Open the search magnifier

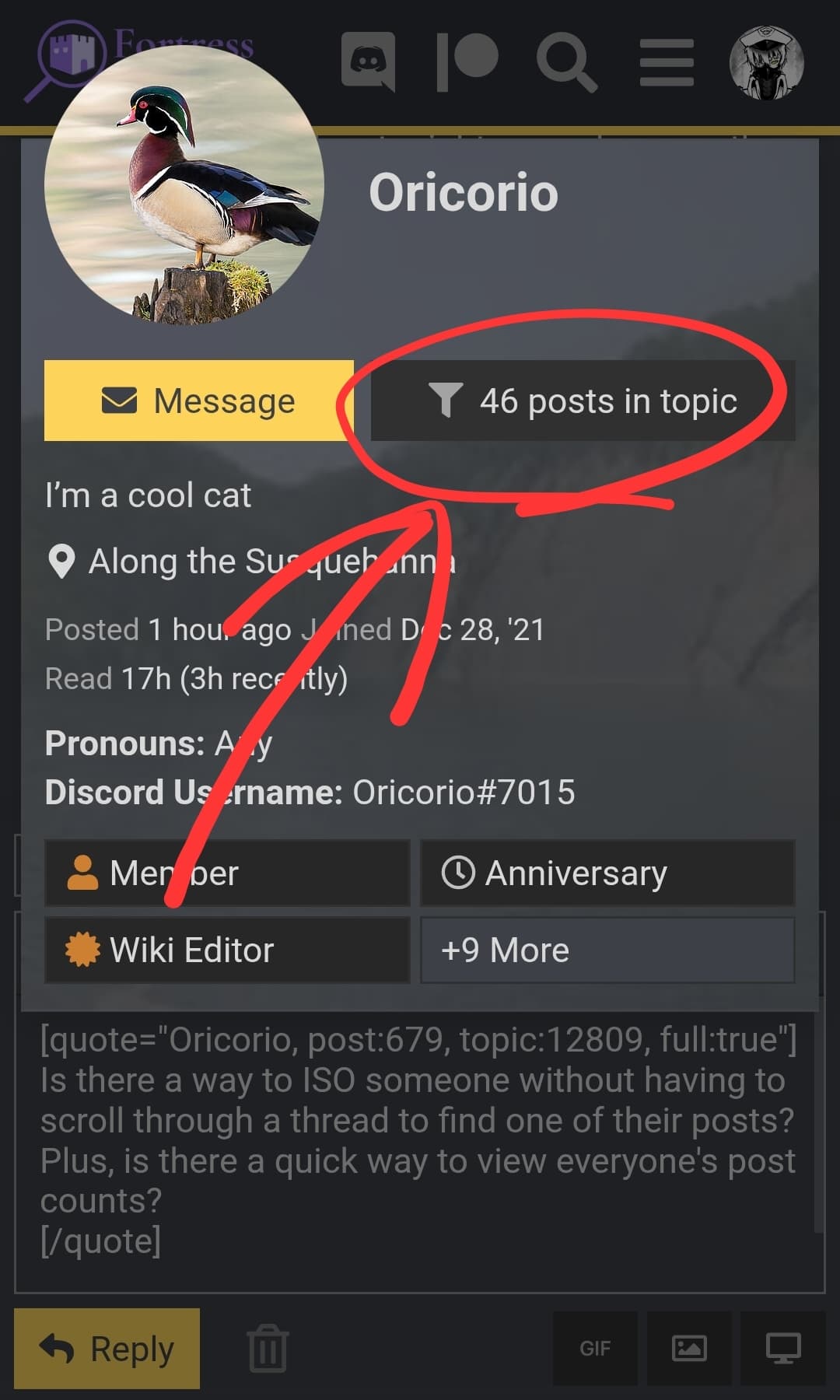pos(566,62)
